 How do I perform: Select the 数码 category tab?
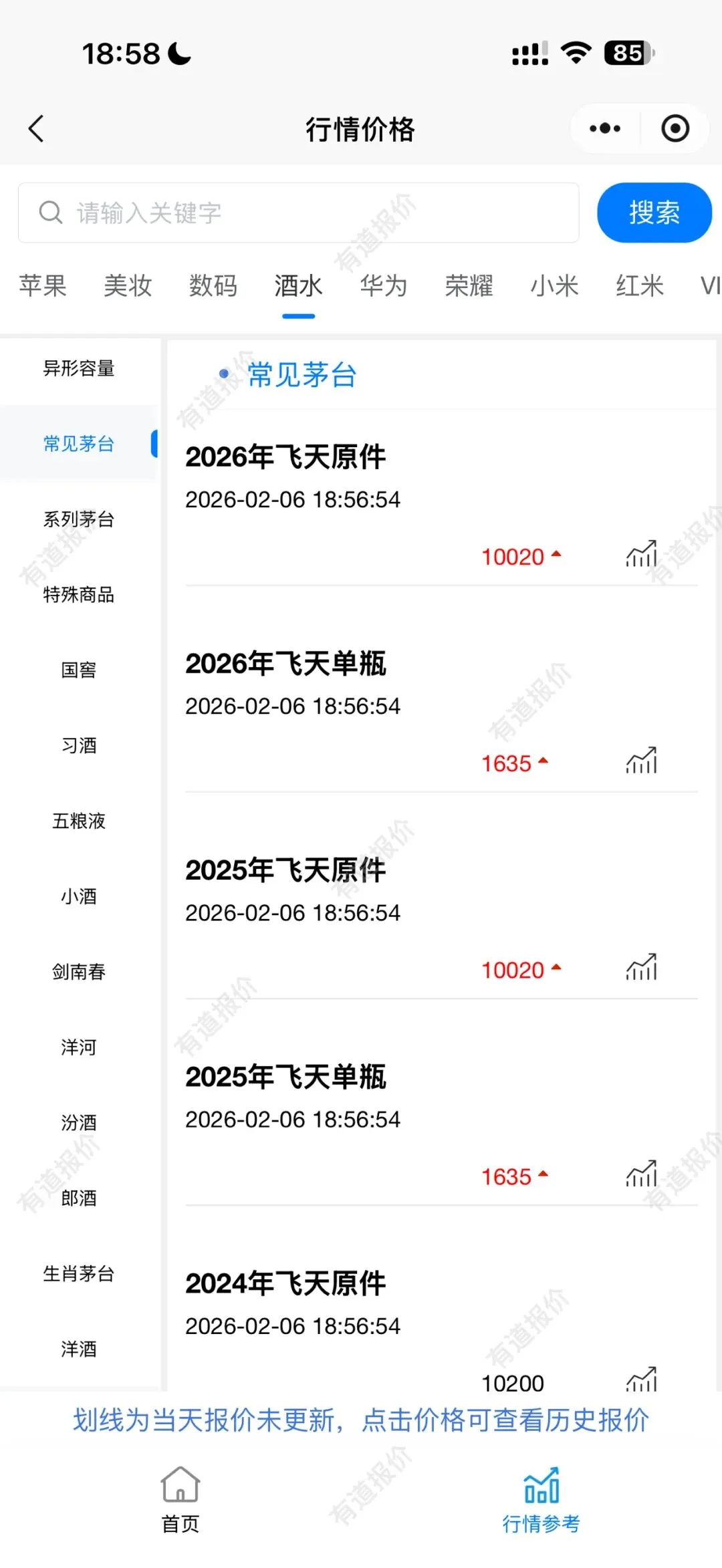coord(213,286)
